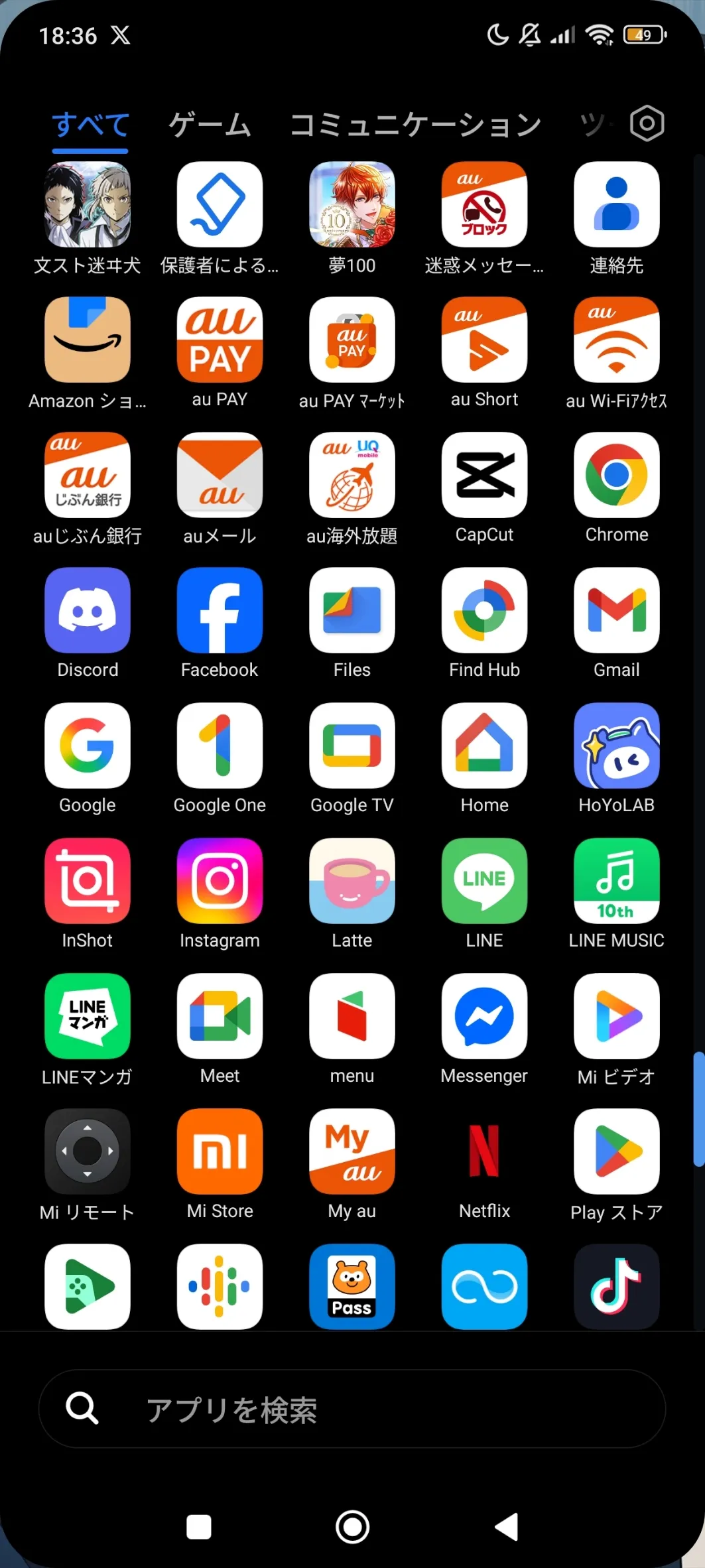Tap the back button in navigation bar
This screenshot has width=705, height=1568.
[x=507, y=1527]
